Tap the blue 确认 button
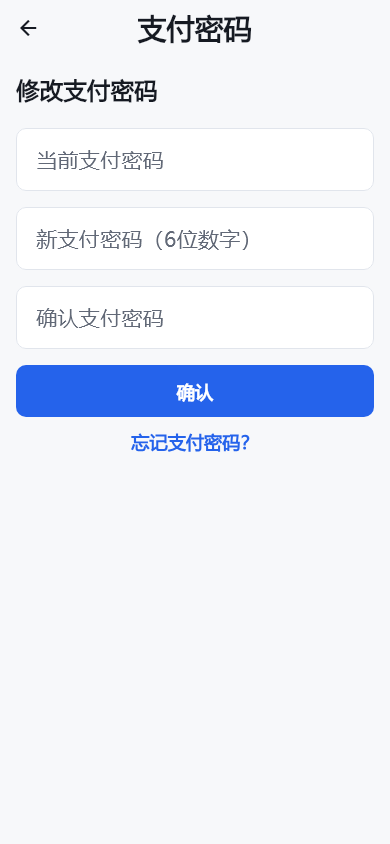The image size is (390, 844). coord(195,391)
